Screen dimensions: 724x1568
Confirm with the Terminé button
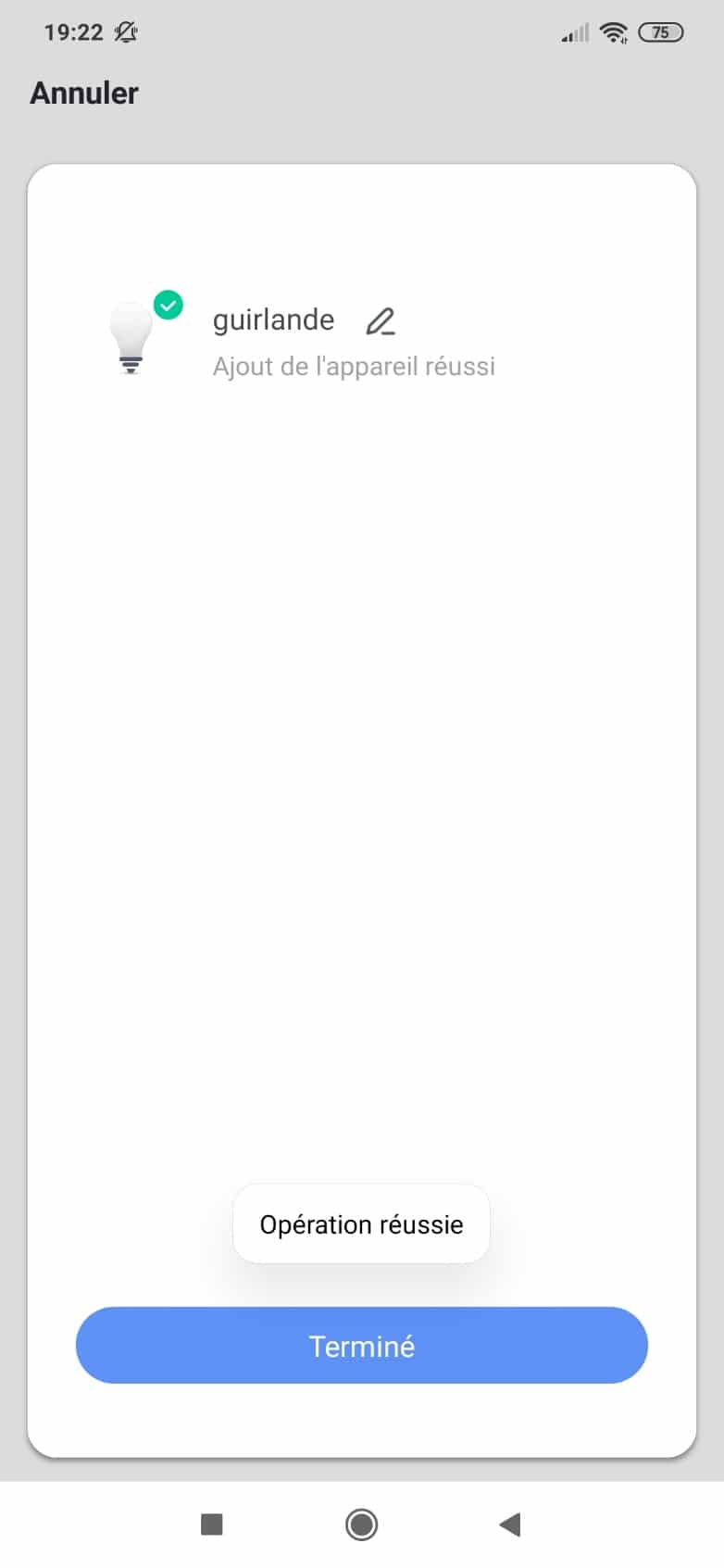361,1345
